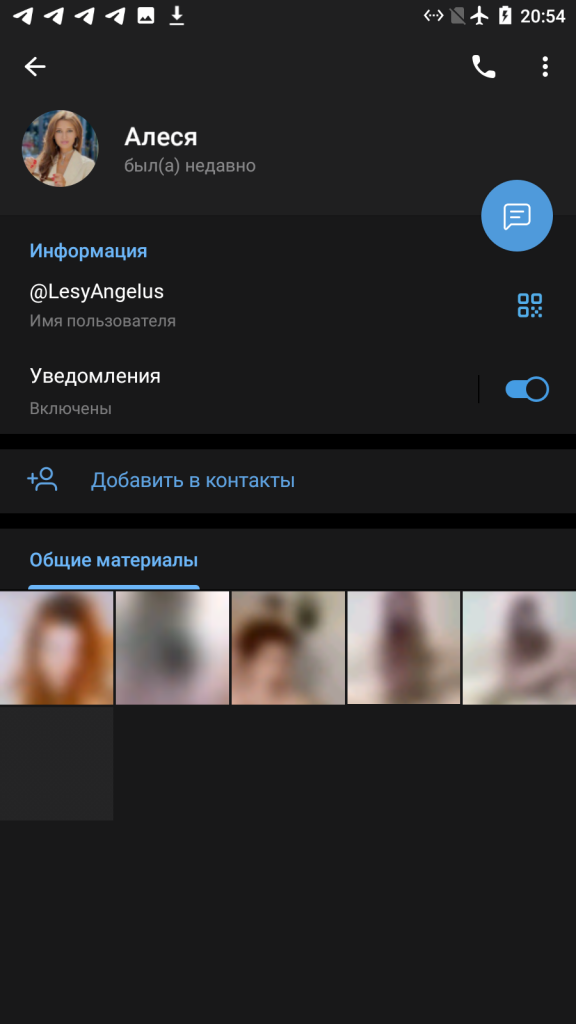The height and width of the screenshot is (1024, 576).
Task: Open the first shared media thumbnail
Action: coord(56,648)
